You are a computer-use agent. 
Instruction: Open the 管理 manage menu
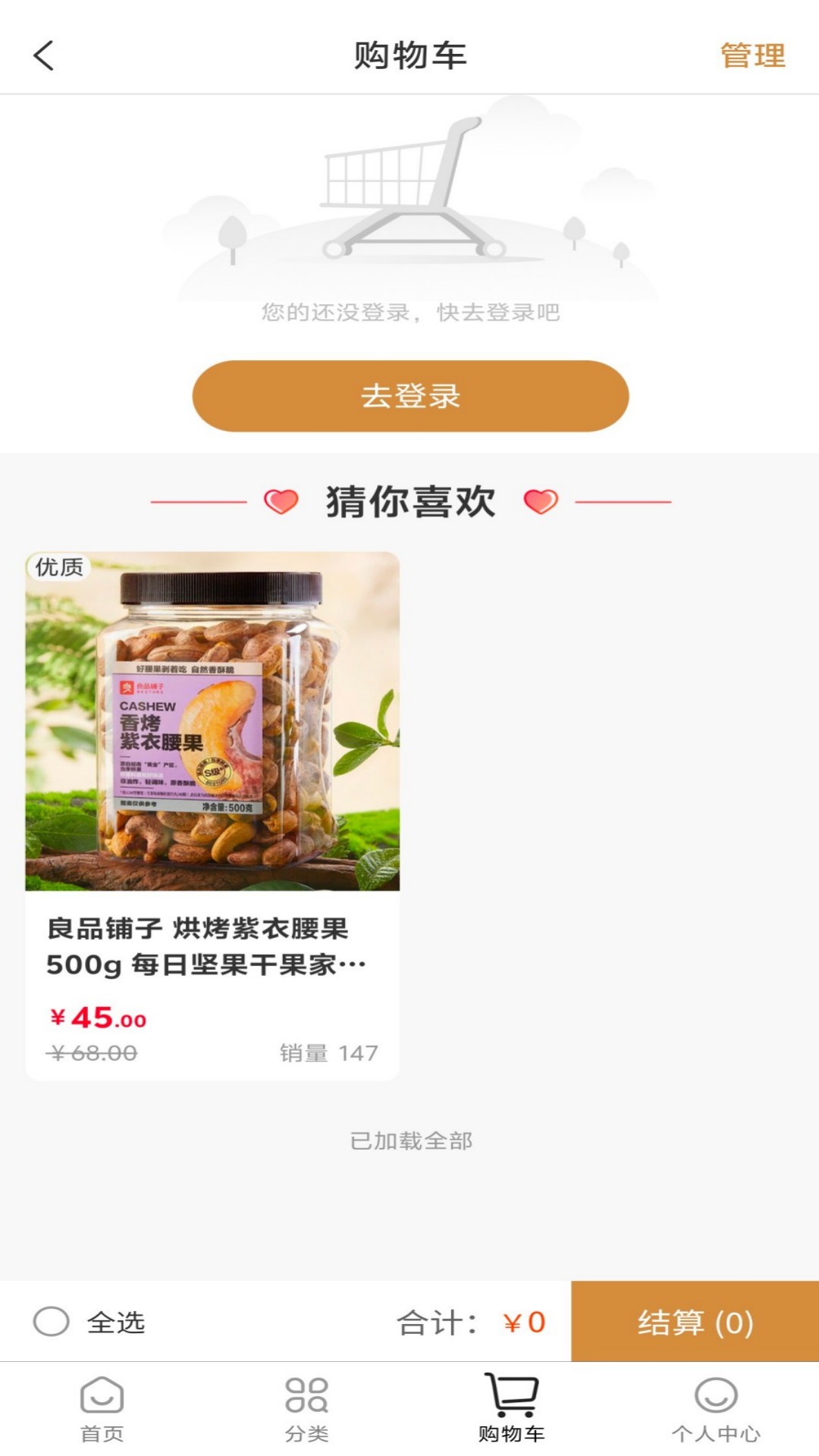[753, 55]
